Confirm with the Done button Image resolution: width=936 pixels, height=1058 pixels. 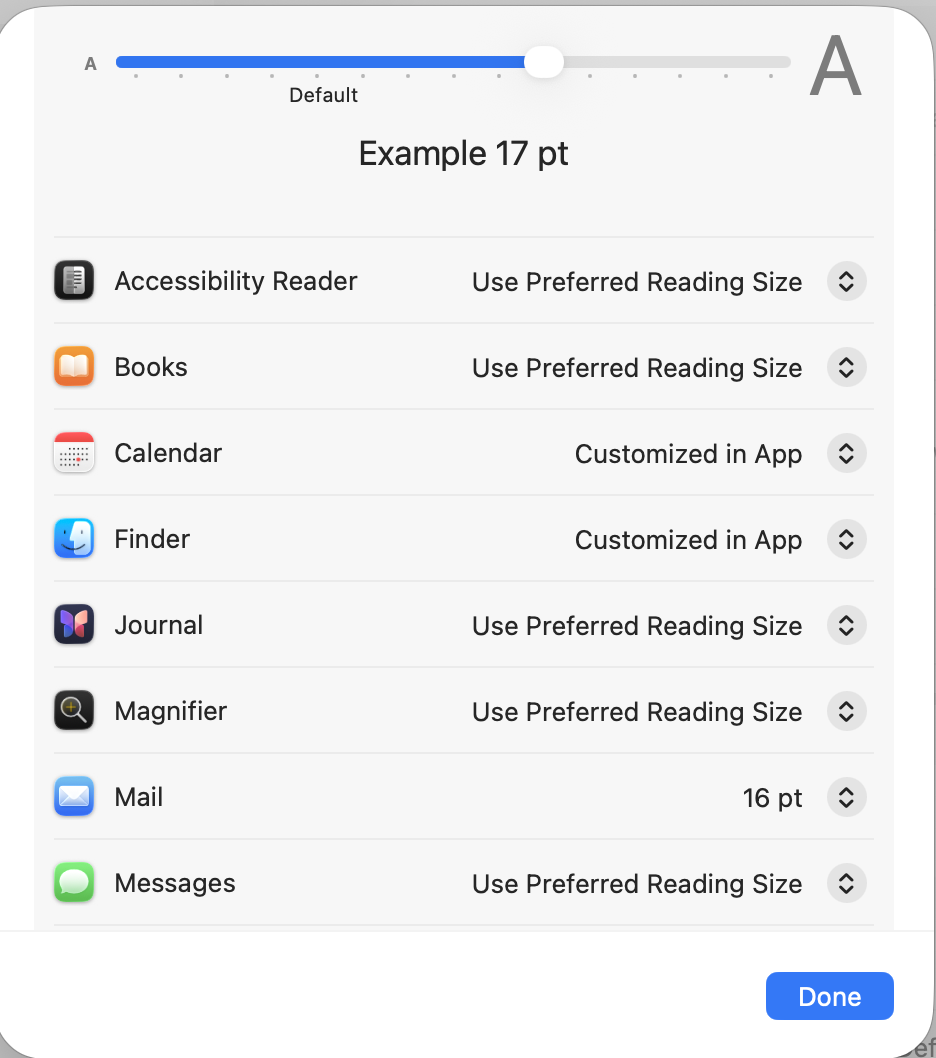pos(829,996)
